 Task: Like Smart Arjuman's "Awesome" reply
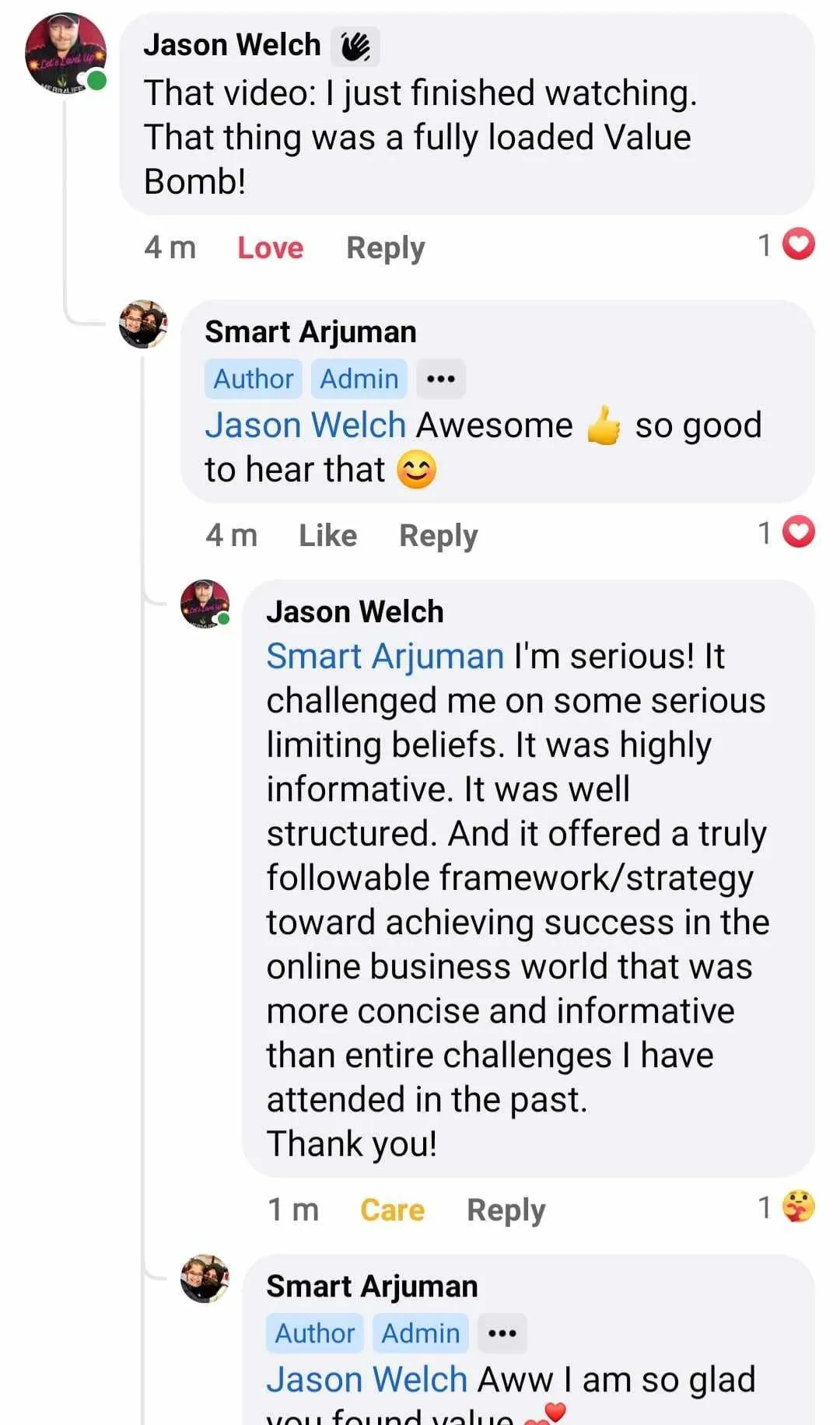point(327,535)
